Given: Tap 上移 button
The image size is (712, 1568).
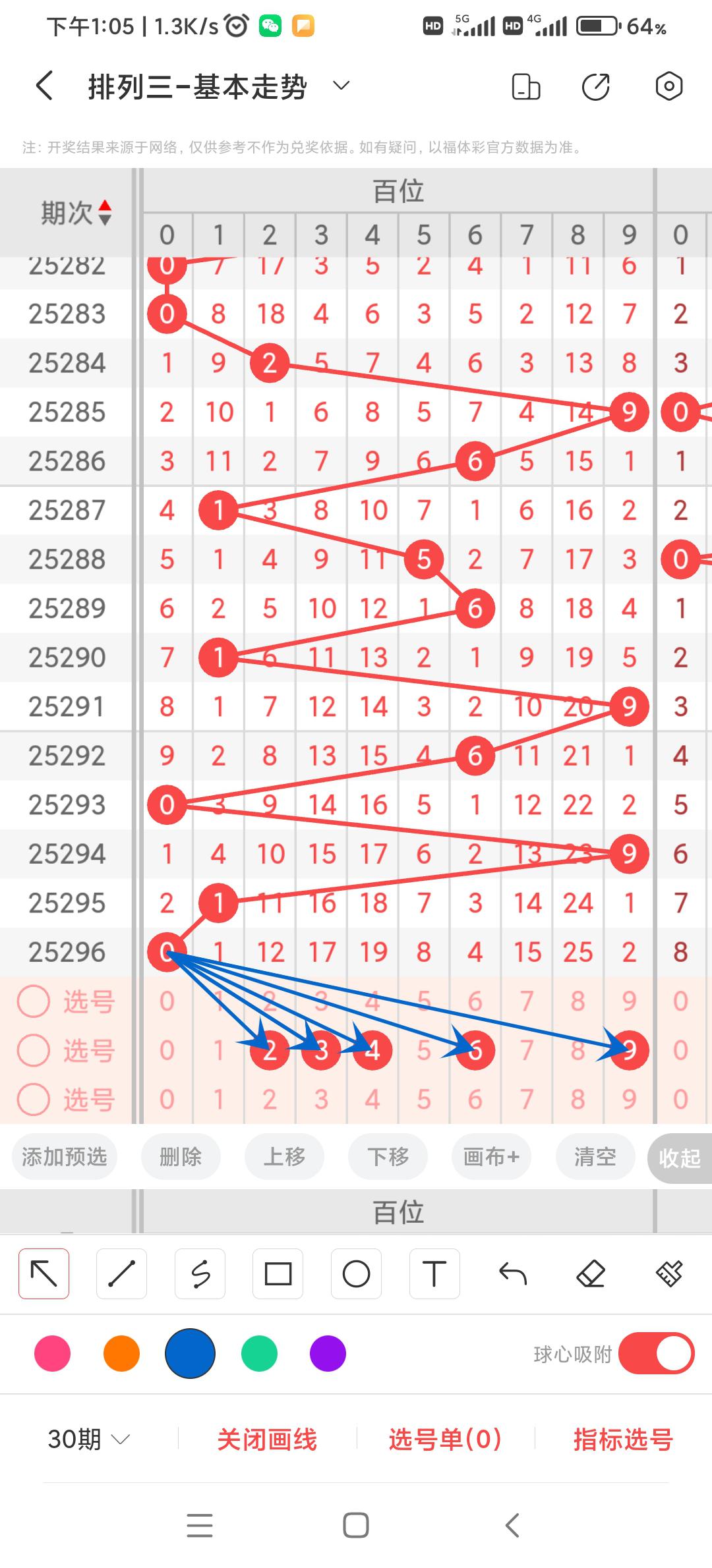Looking at the screenshot, I should point(284,1156).
